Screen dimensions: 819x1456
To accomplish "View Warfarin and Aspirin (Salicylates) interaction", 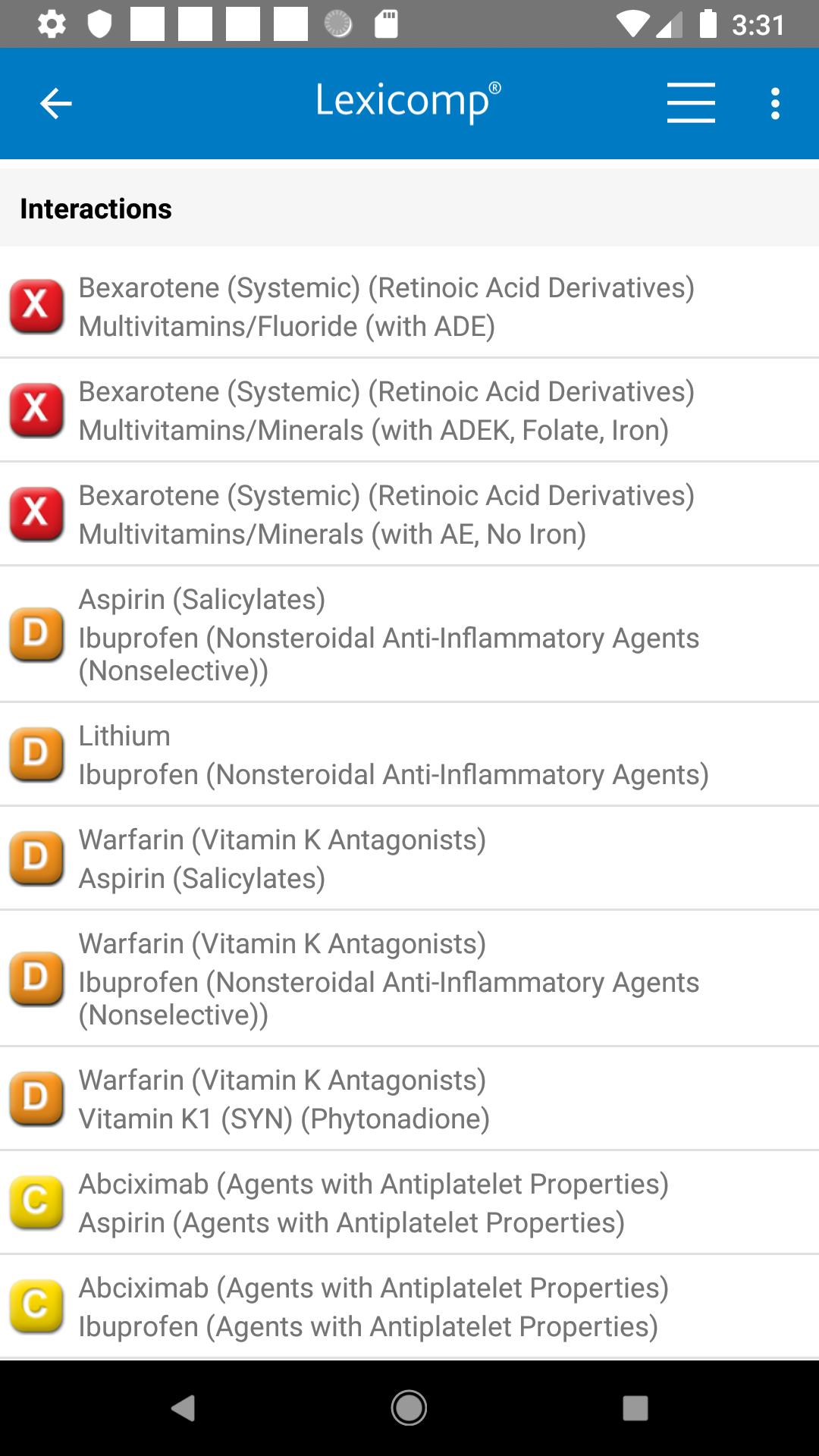I will tap(409, 858).
